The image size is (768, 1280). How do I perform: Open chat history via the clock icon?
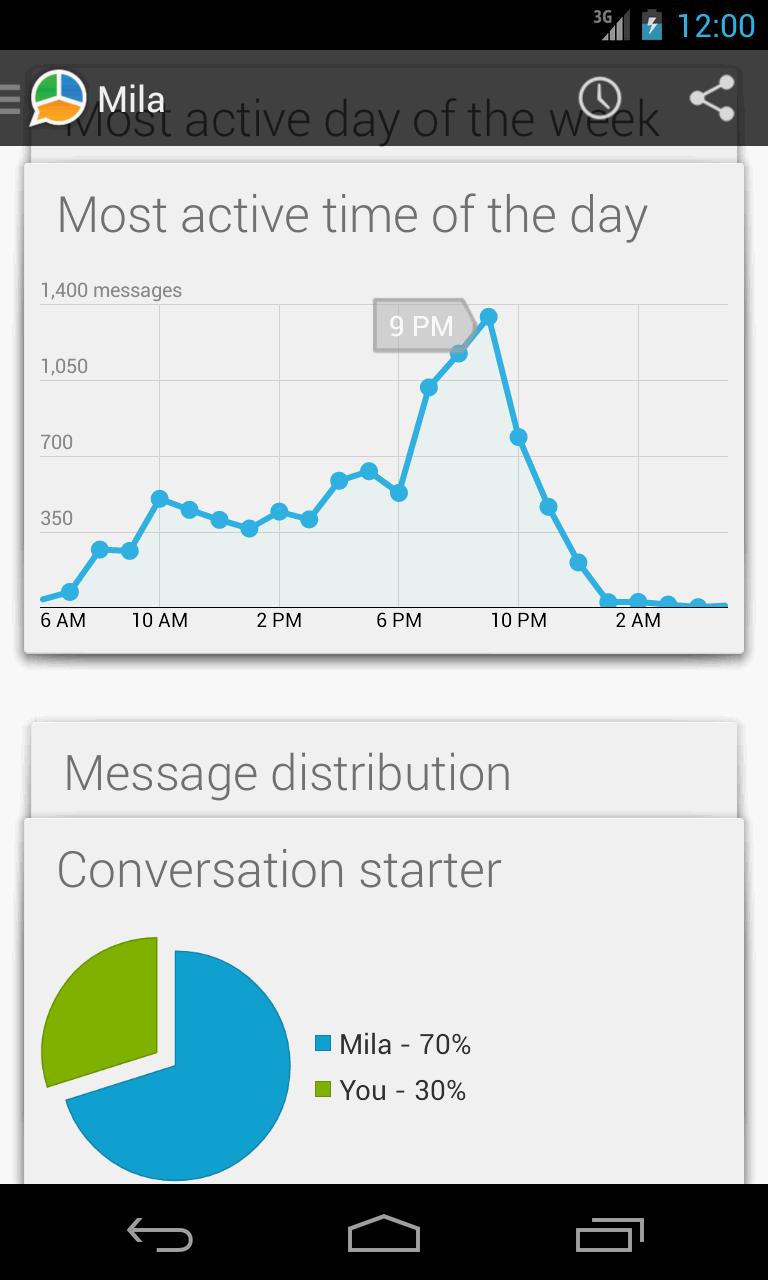[x=600, y=99]
